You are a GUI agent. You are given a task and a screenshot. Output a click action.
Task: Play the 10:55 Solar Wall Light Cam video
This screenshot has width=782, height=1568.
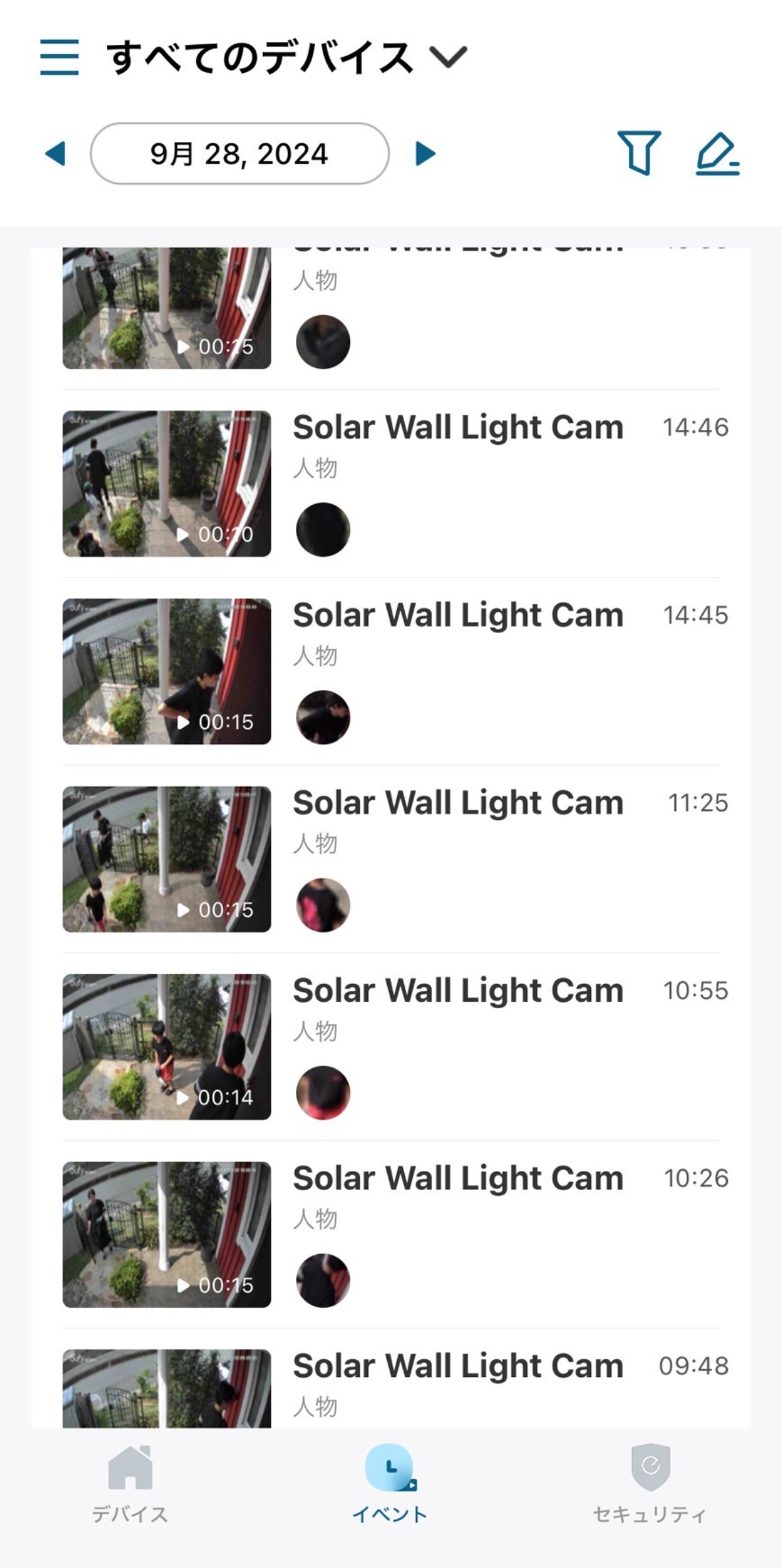pos(166,1047)
